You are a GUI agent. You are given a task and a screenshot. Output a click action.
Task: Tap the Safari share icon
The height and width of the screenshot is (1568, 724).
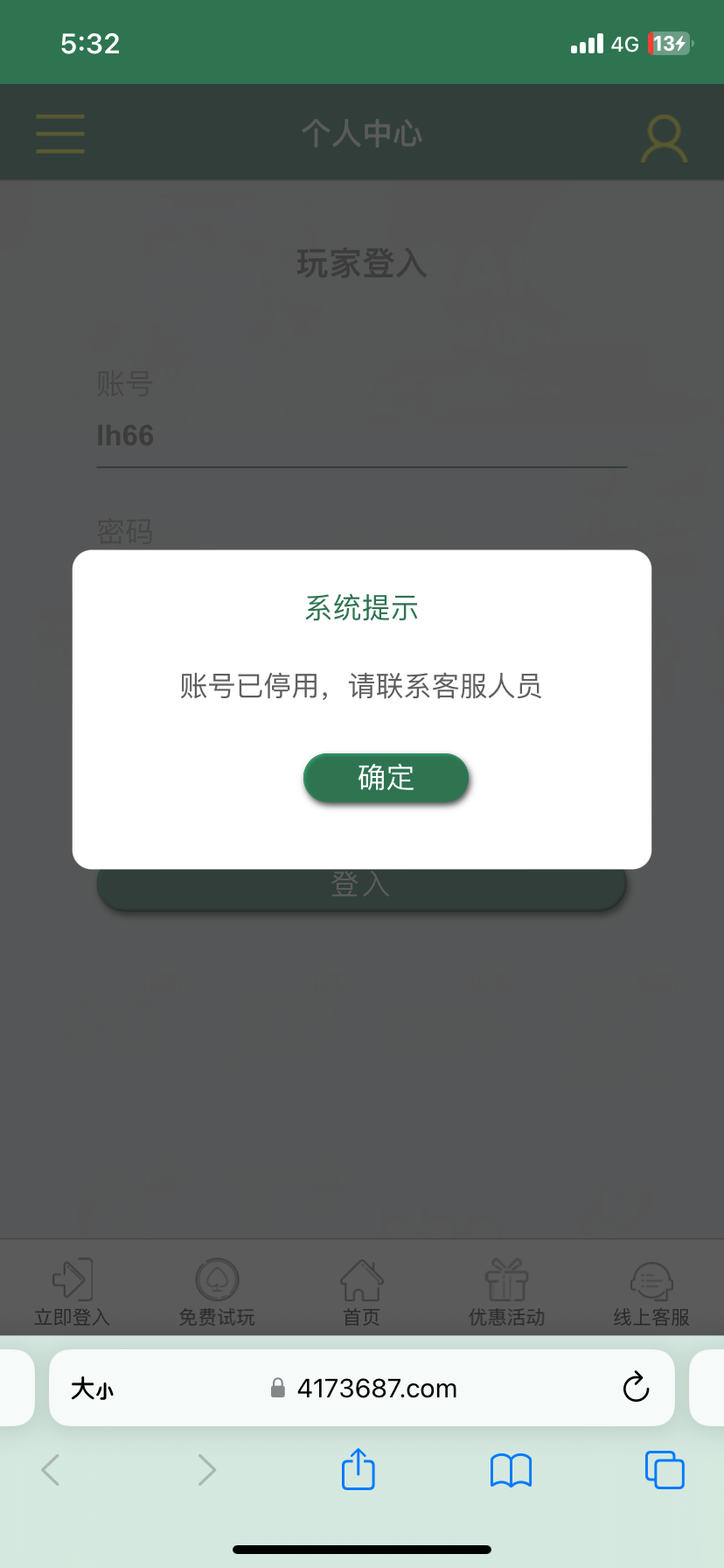coord(357,1470)
